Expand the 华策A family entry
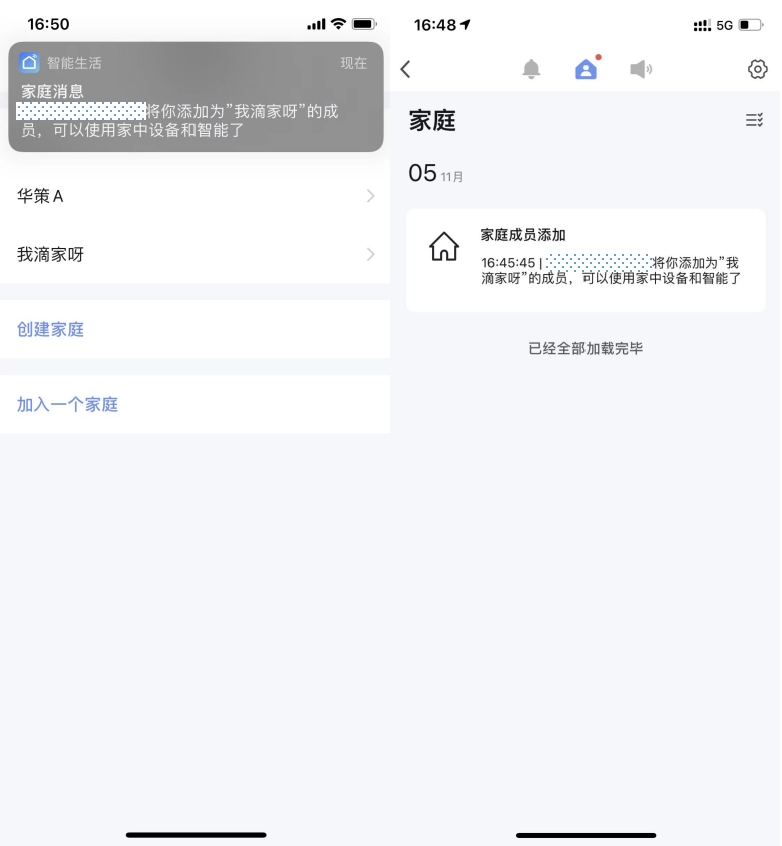The image size is (782, 846). pyautogui.click(x=196, y=196)
